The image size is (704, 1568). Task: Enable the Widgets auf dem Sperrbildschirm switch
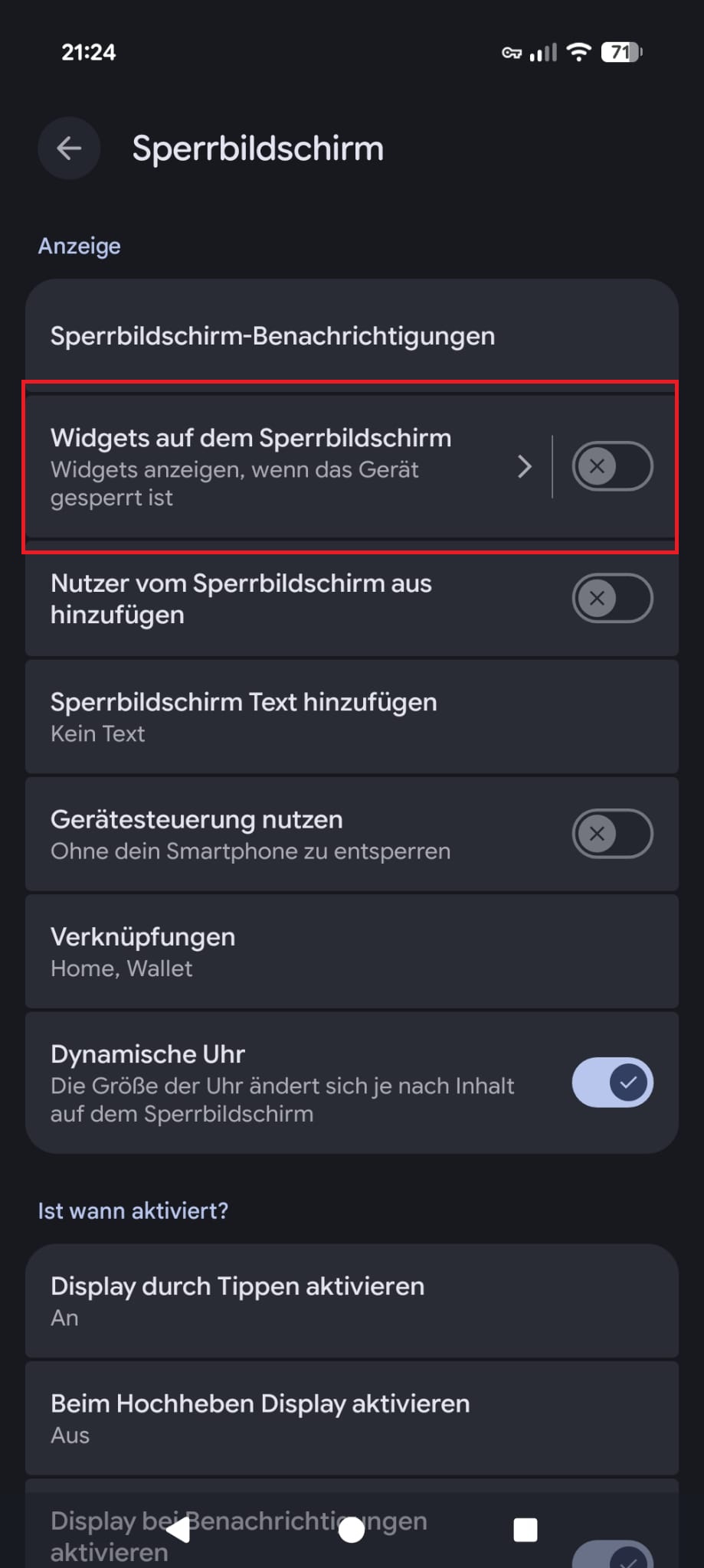[x=612, y=466]
